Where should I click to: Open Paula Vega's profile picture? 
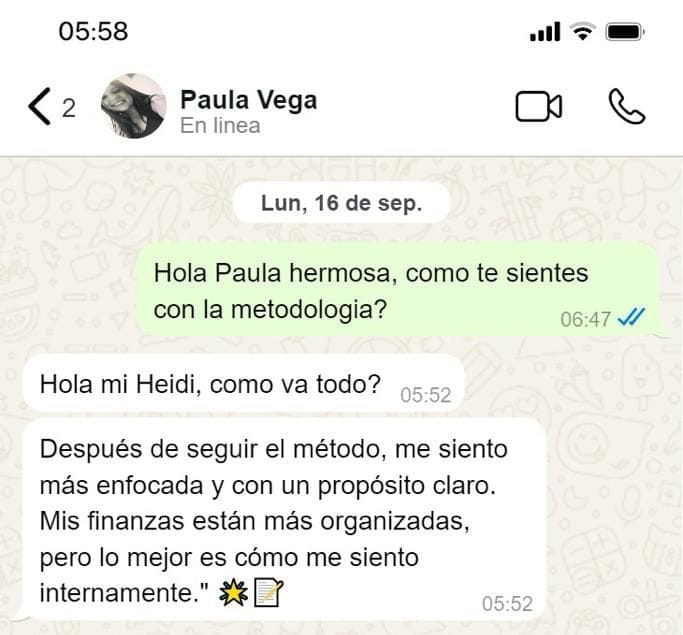[133, 106]
